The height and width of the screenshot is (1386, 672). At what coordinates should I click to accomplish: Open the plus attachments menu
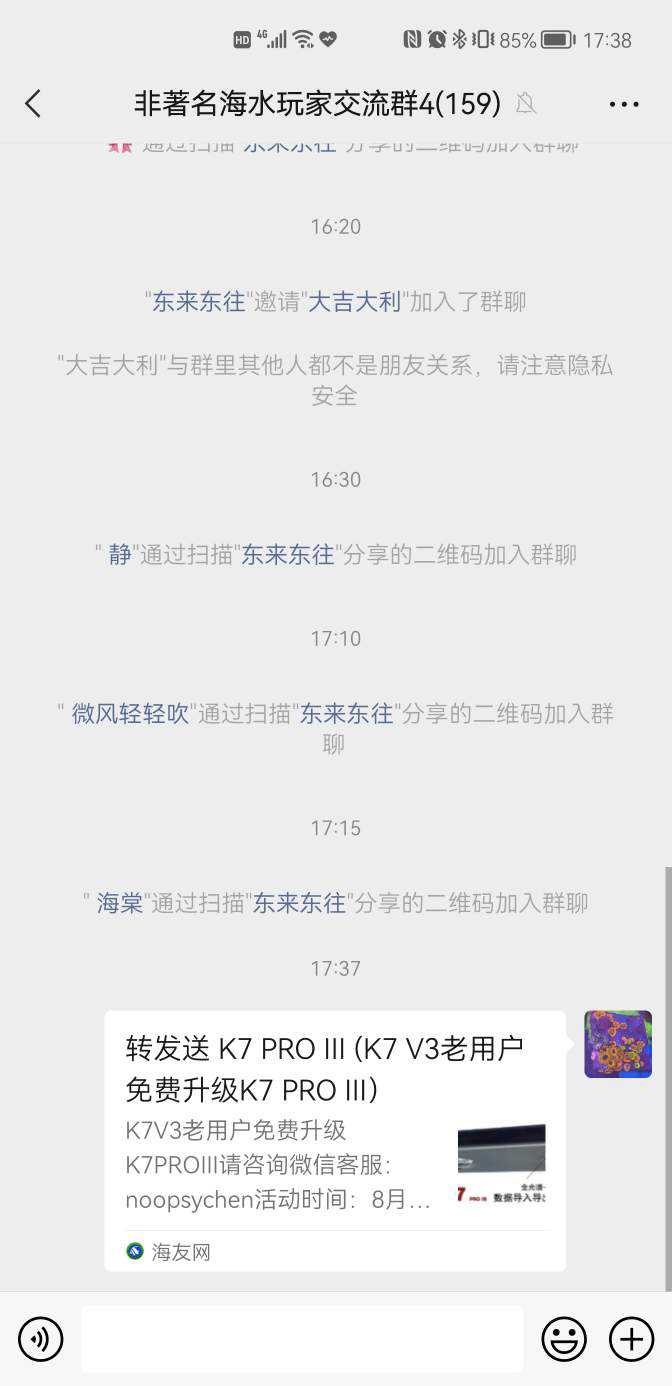pyautogui.click(x=631, y=1339)
